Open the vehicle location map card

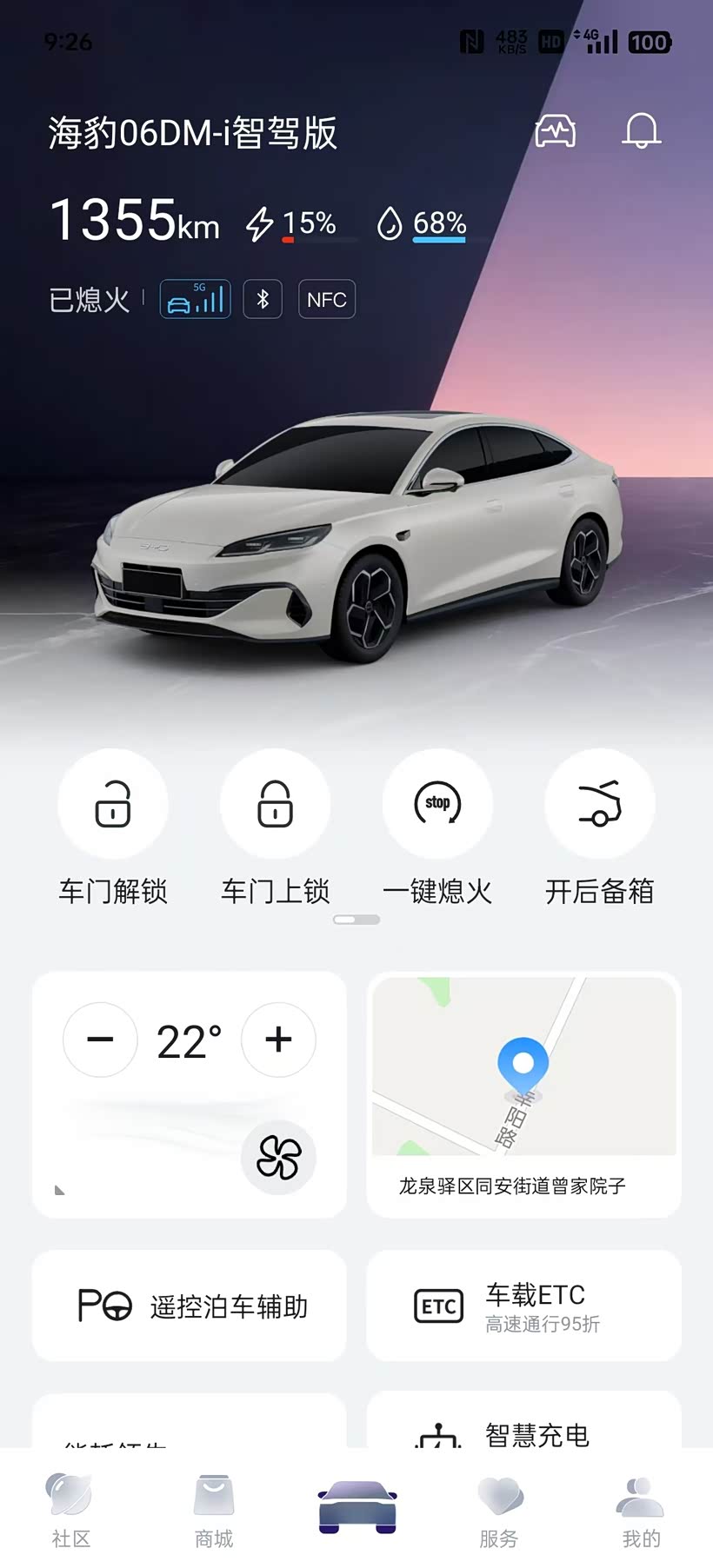(x=523, y=1093)
